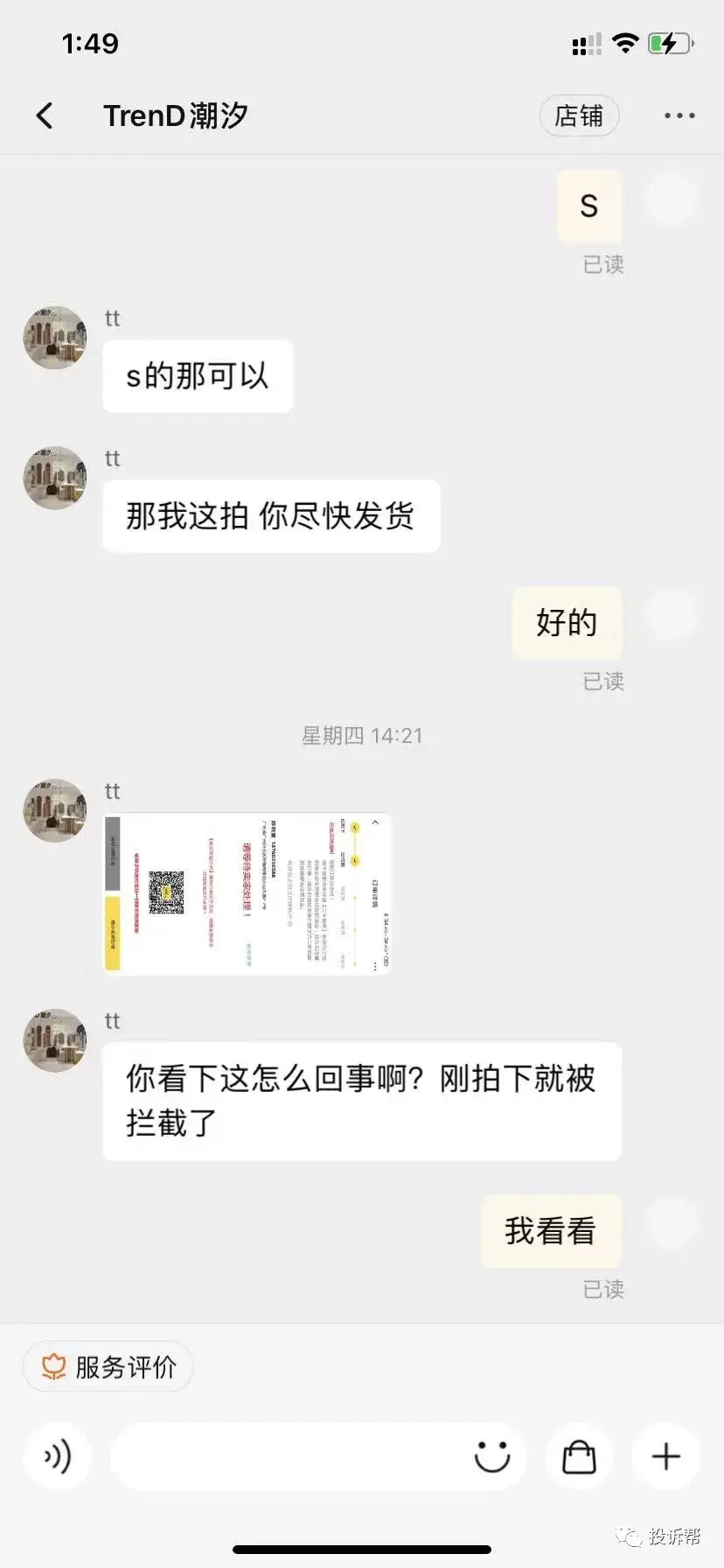Open the 店铺 shop page
Viewport: 724px width, 1568px height.
click(x=579, y=115)
